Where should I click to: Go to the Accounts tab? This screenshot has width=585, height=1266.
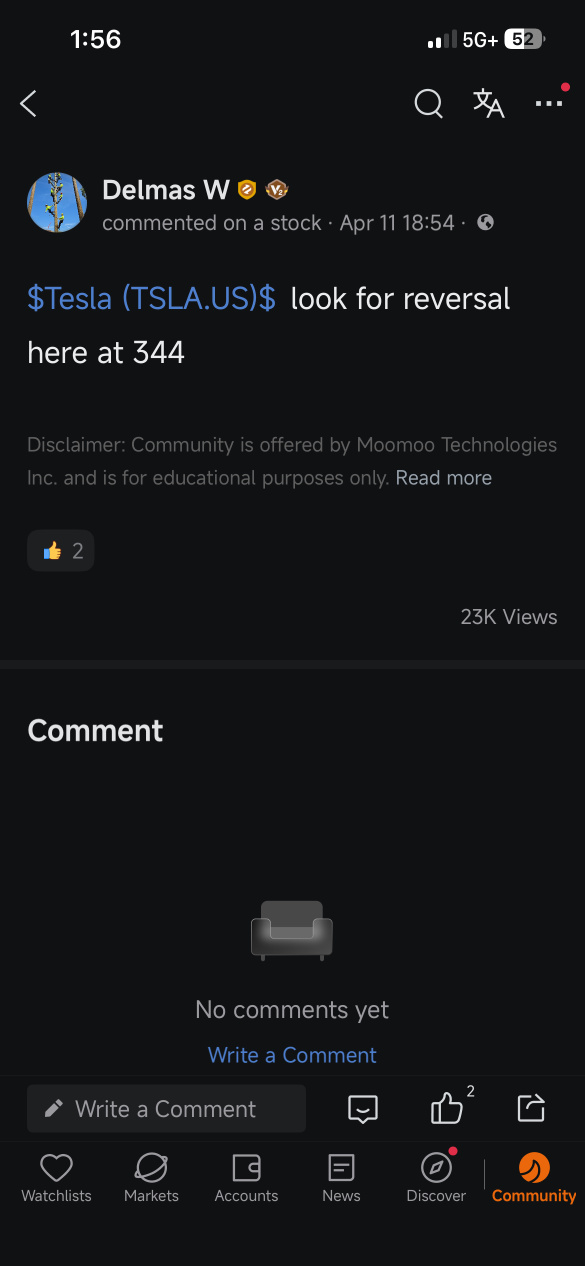246,1178
